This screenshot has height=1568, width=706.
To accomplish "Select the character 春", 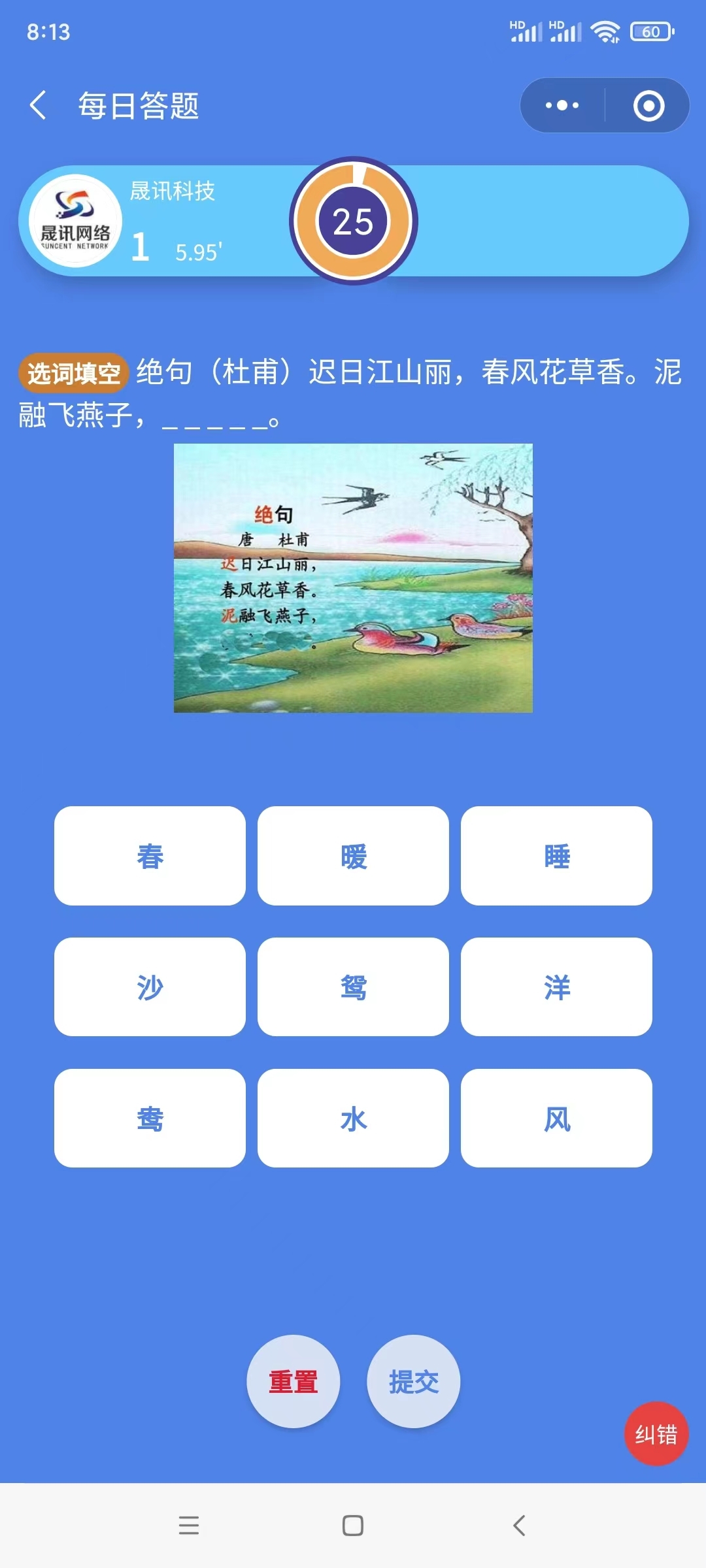I will coord(150,856).
